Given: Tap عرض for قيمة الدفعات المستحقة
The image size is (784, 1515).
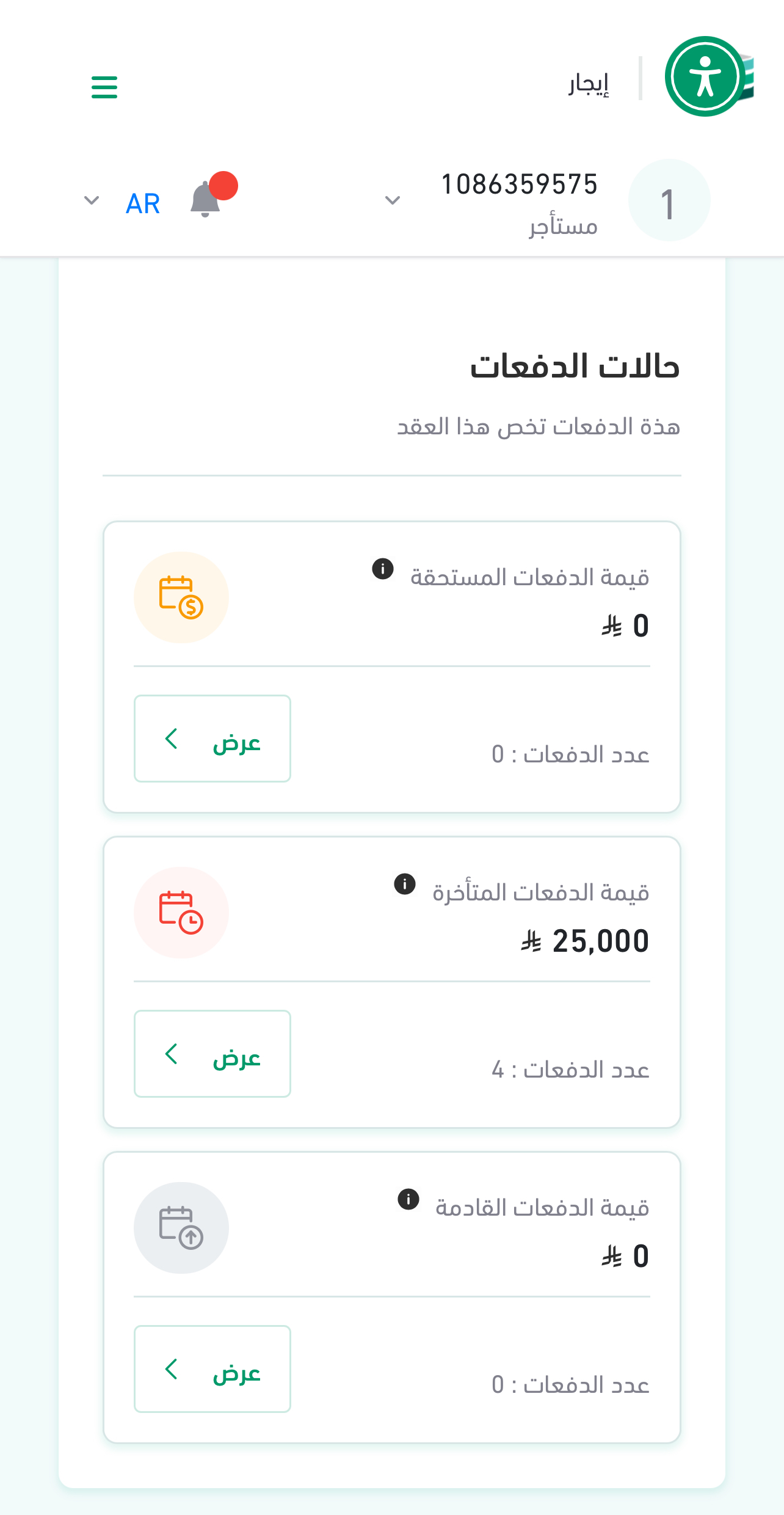Looking at the screenshot, I should (x=212, y=739).
